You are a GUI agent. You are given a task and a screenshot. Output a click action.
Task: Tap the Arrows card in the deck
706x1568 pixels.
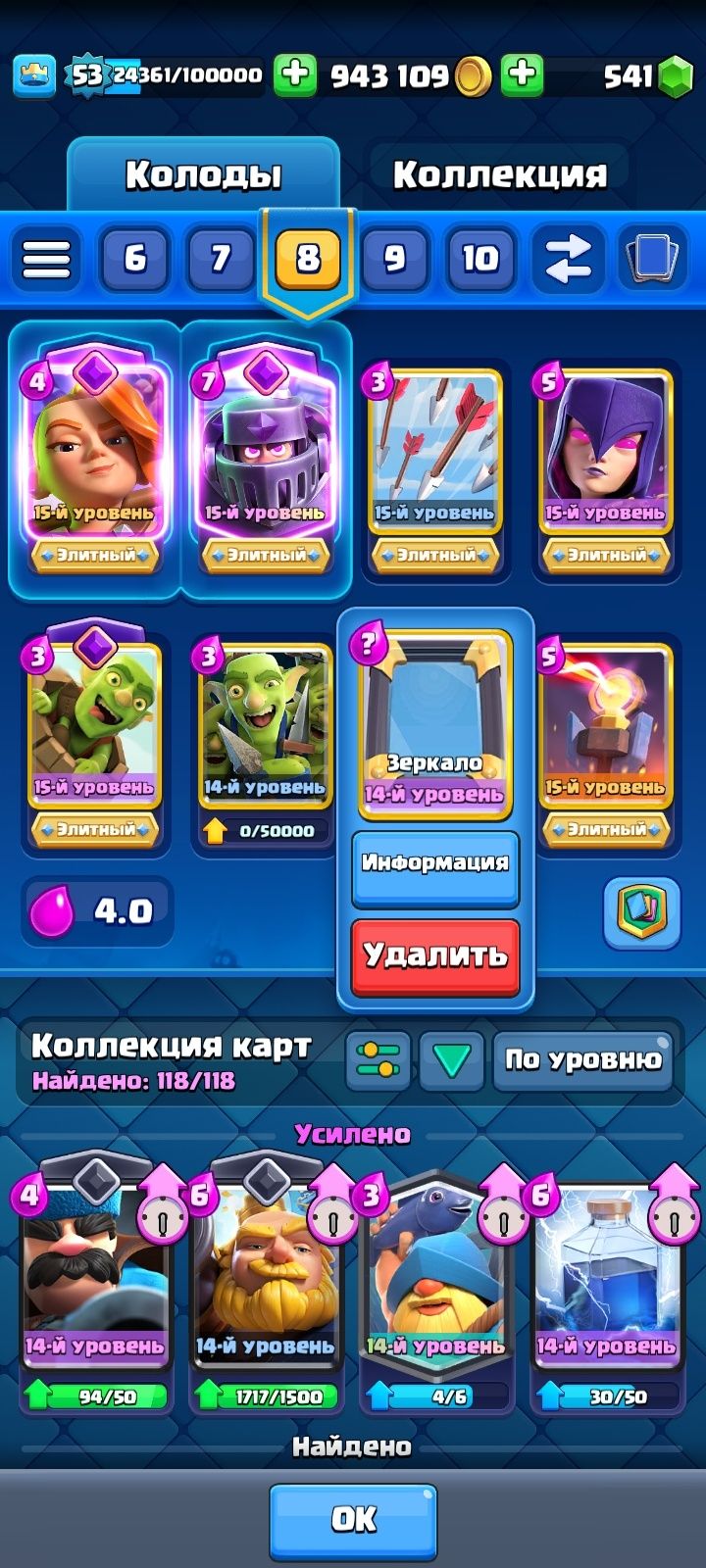point(434,461)
